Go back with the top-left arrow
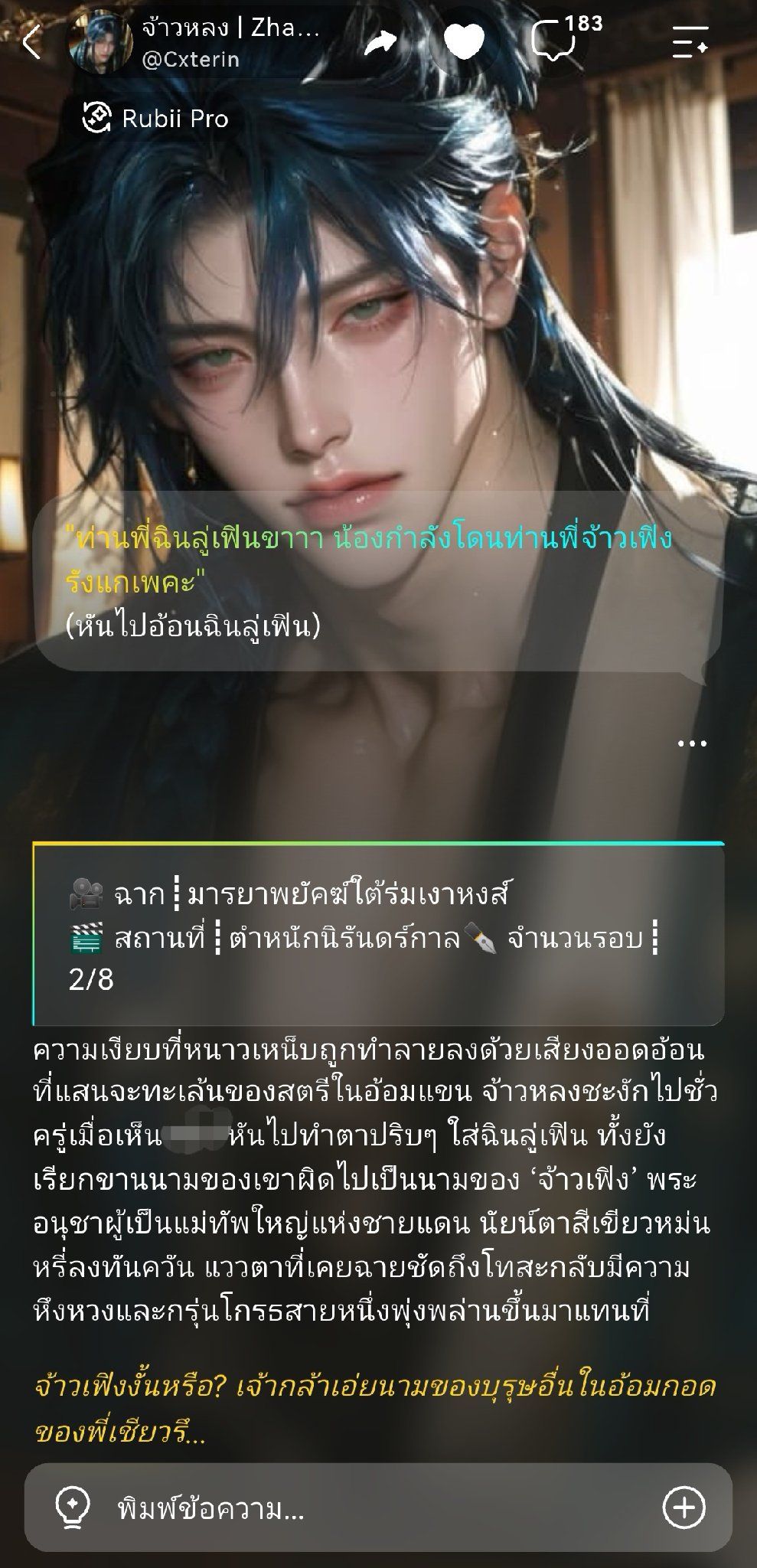Viewport: 757px width, 1568px height. 31,44
